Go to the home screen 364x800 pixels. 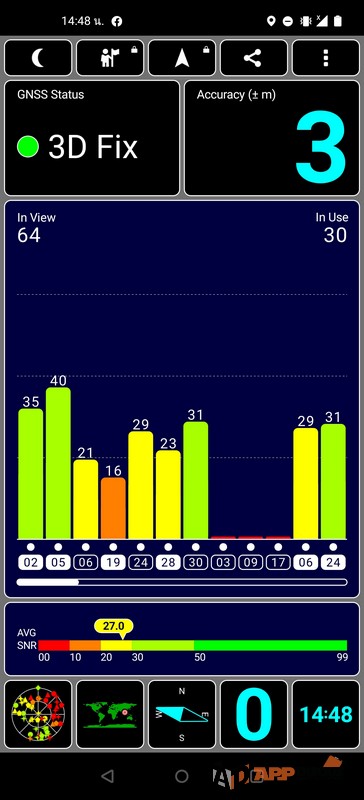pyautogui.click(x=182, y=776)
